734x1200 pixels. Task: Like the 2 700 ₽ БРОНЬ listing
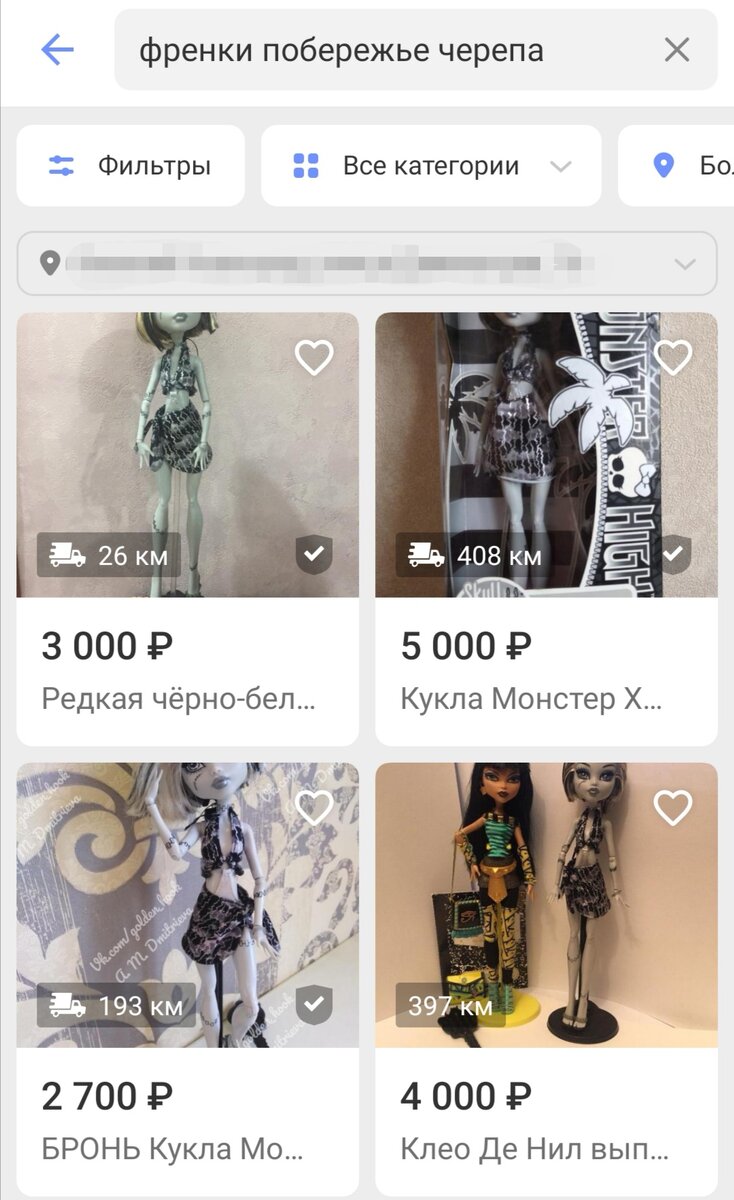[314, 808]
